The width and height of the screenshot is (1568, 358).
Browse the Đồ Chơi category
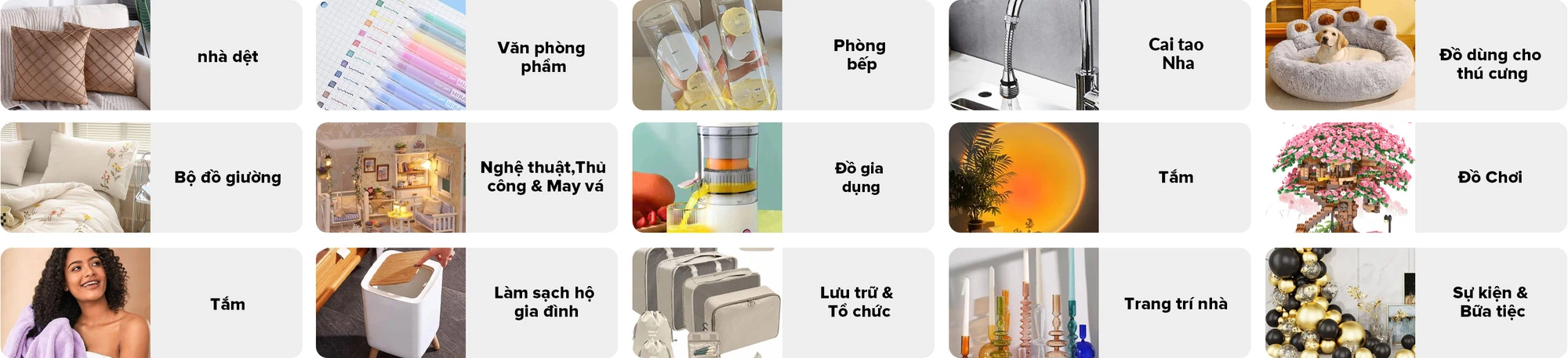point(1416,177)
